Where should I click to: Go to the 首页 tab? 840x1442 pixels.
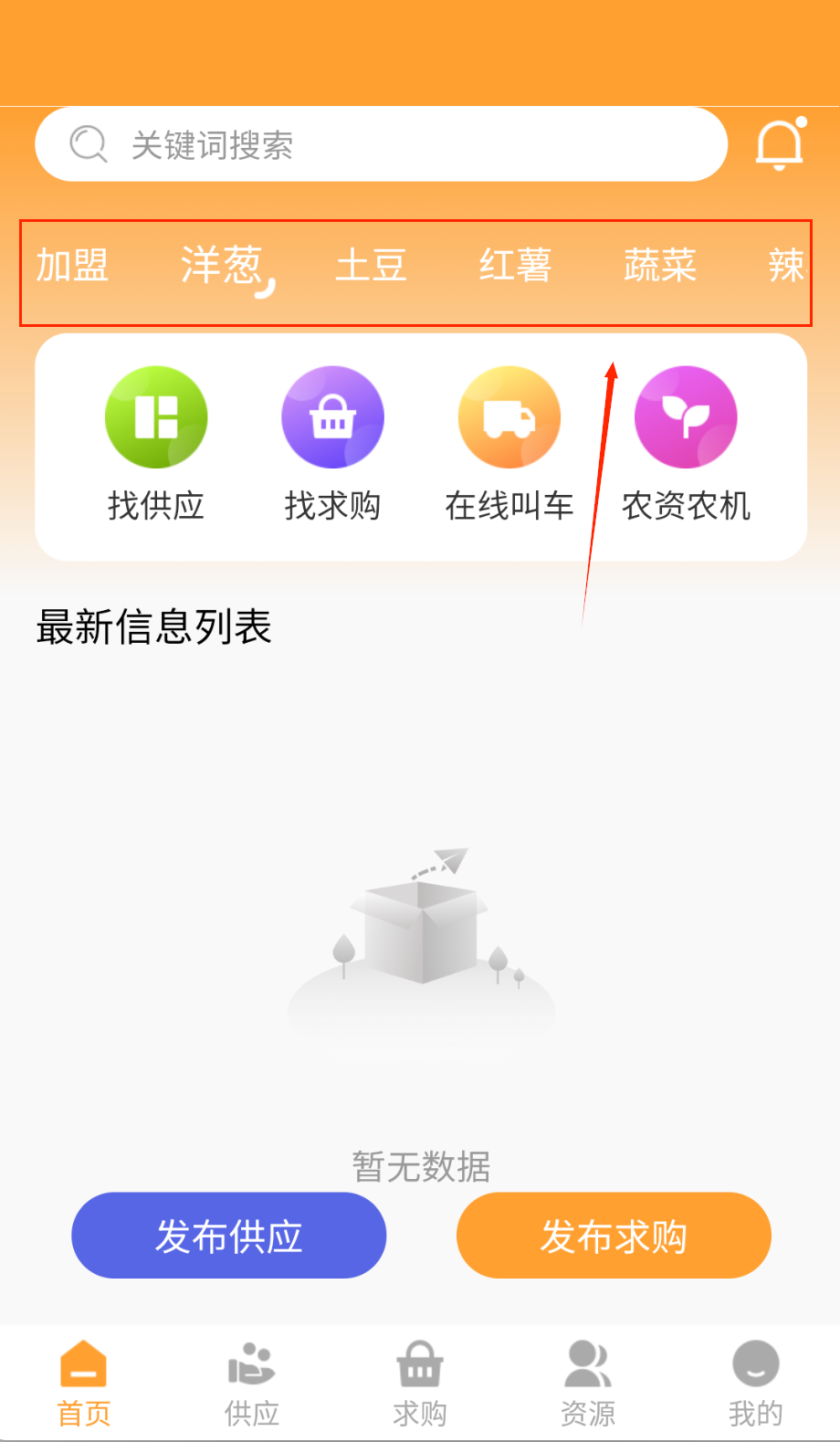pyautogui.click(x=84, y=1383)
